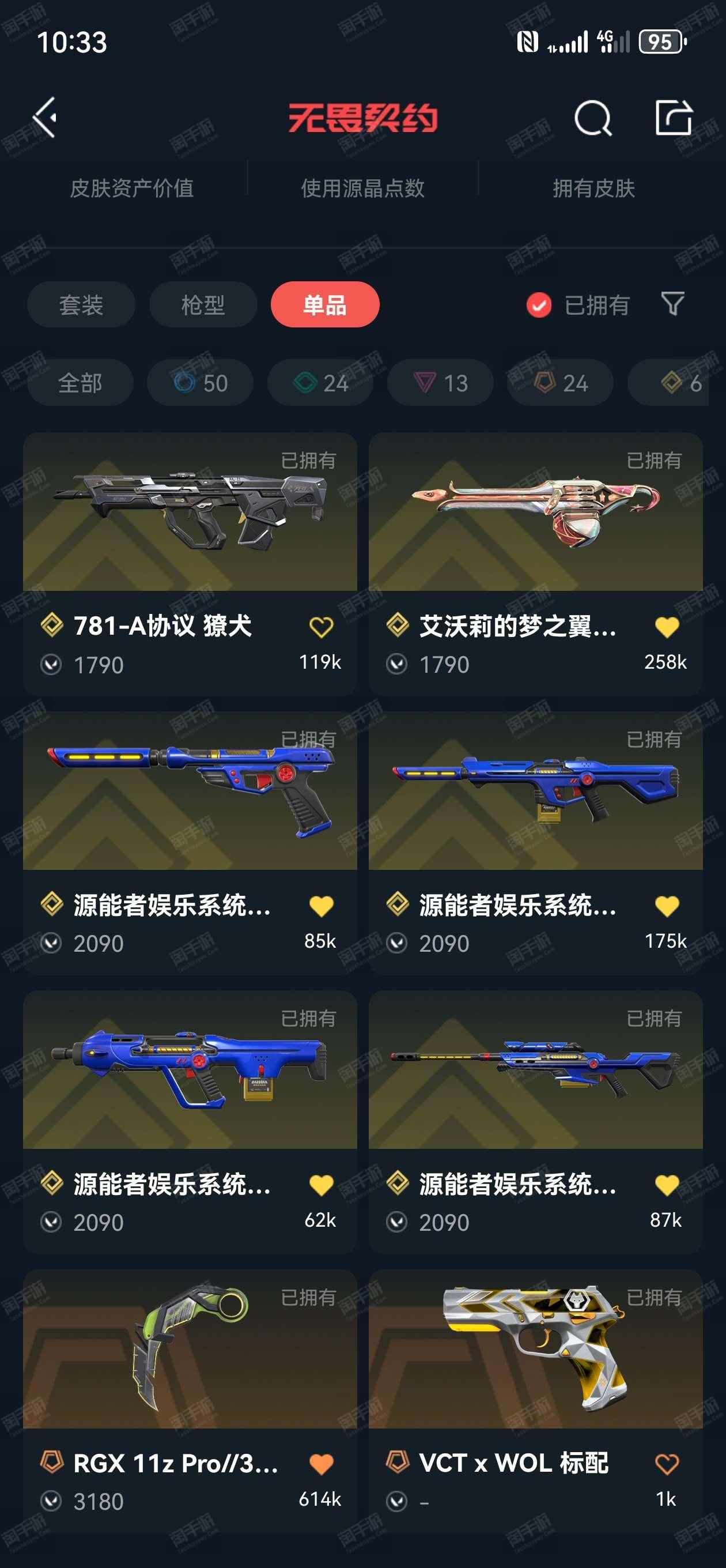Filter by the orange chip showing 24
Image resolution: width=726 pixels, height=1568 pixels.
click(x=561, y=383)
